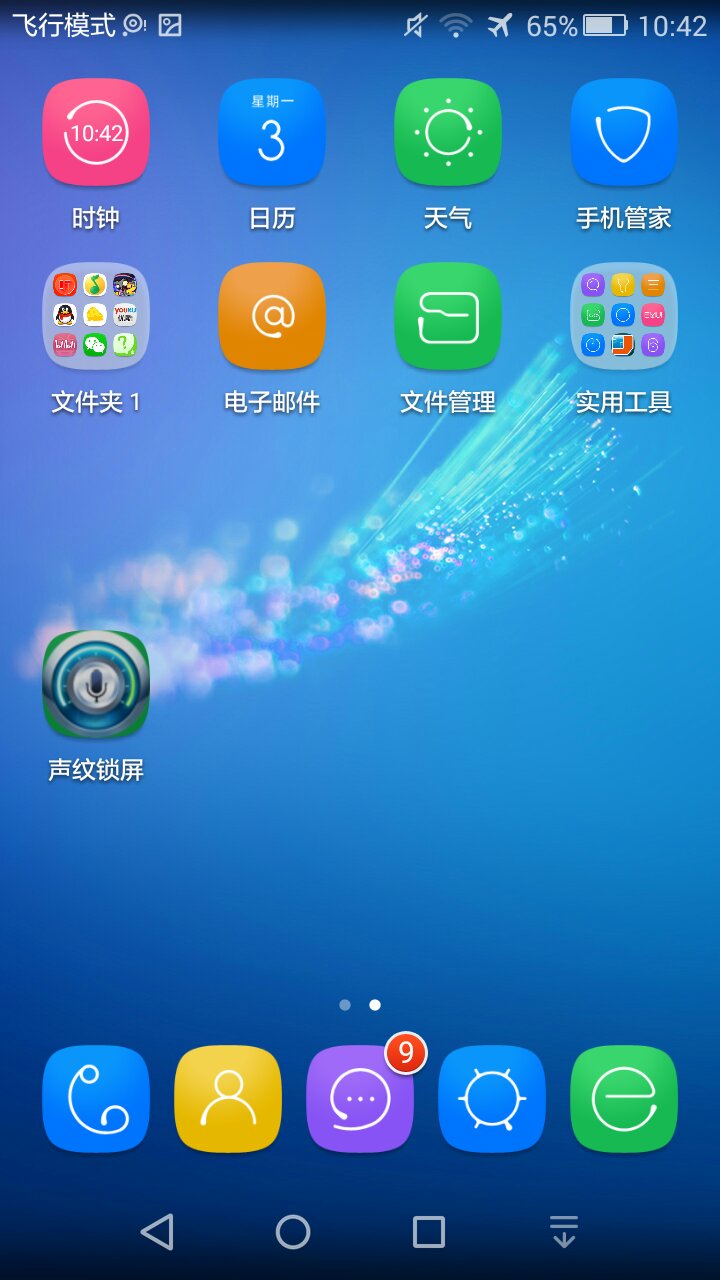Expand the 文件夹 1 folder
The image size is (720, 1280).
(96, 316)
